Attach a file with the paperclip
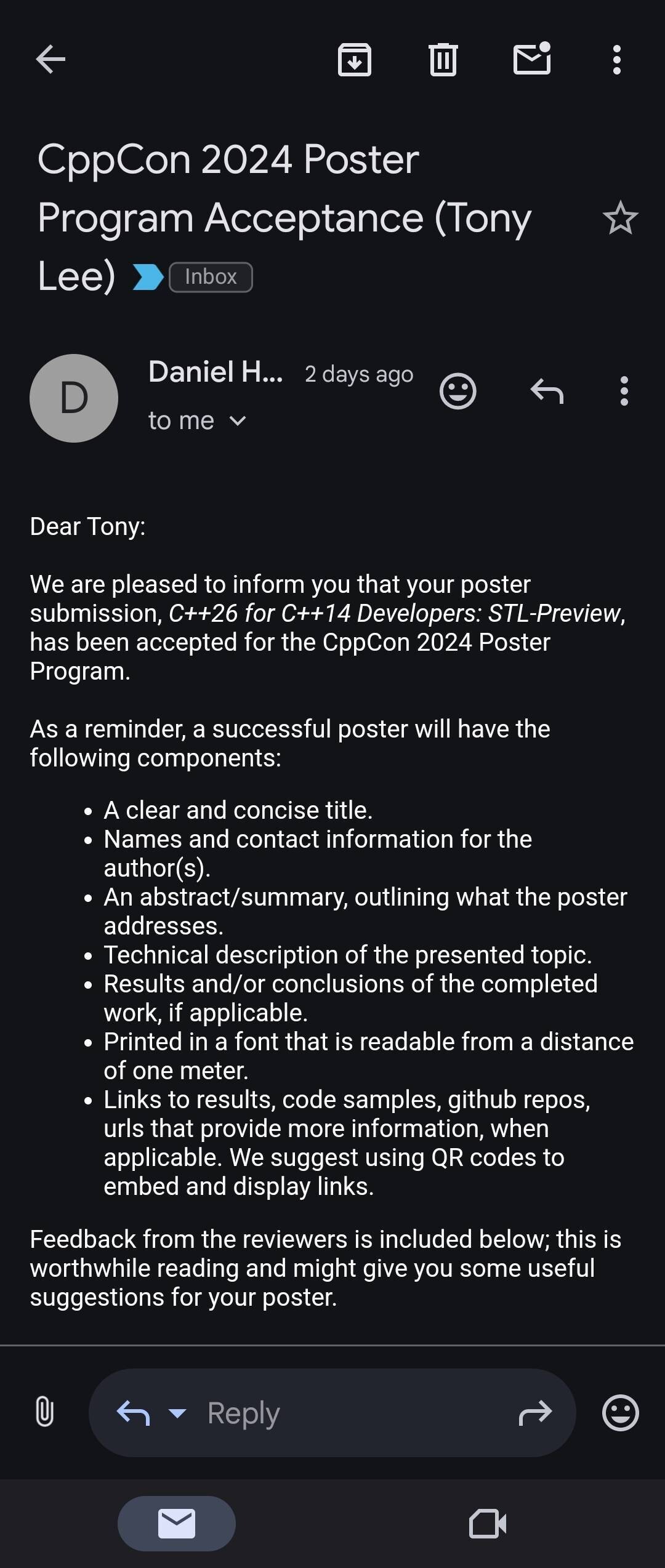Image resolution: width=665 pixels, height=1568 pixels. click(x=44, y=1412)
